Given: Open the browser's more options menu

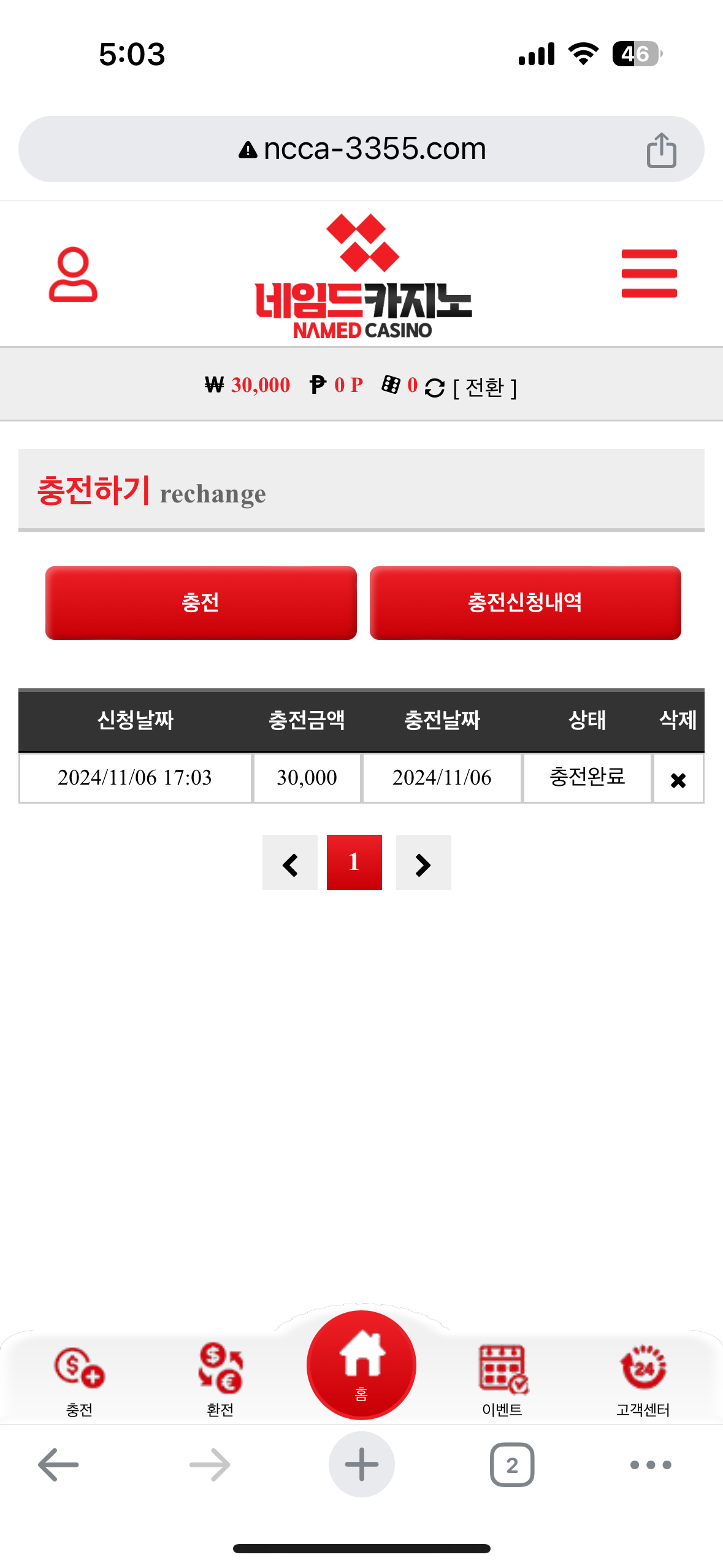Looking at the screenshot, I should pyautogui.click(x=651, y=1464).
